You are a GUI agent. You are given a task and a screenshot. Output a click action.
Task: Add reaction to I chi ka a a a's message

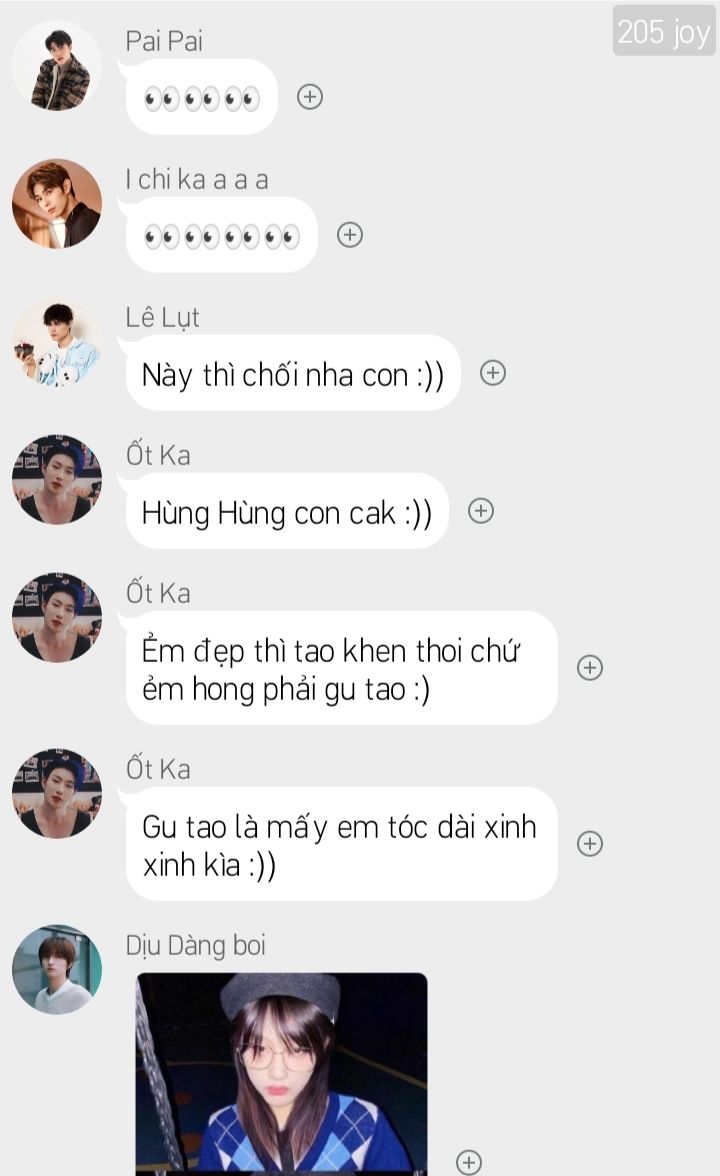(x=350, y=235)
